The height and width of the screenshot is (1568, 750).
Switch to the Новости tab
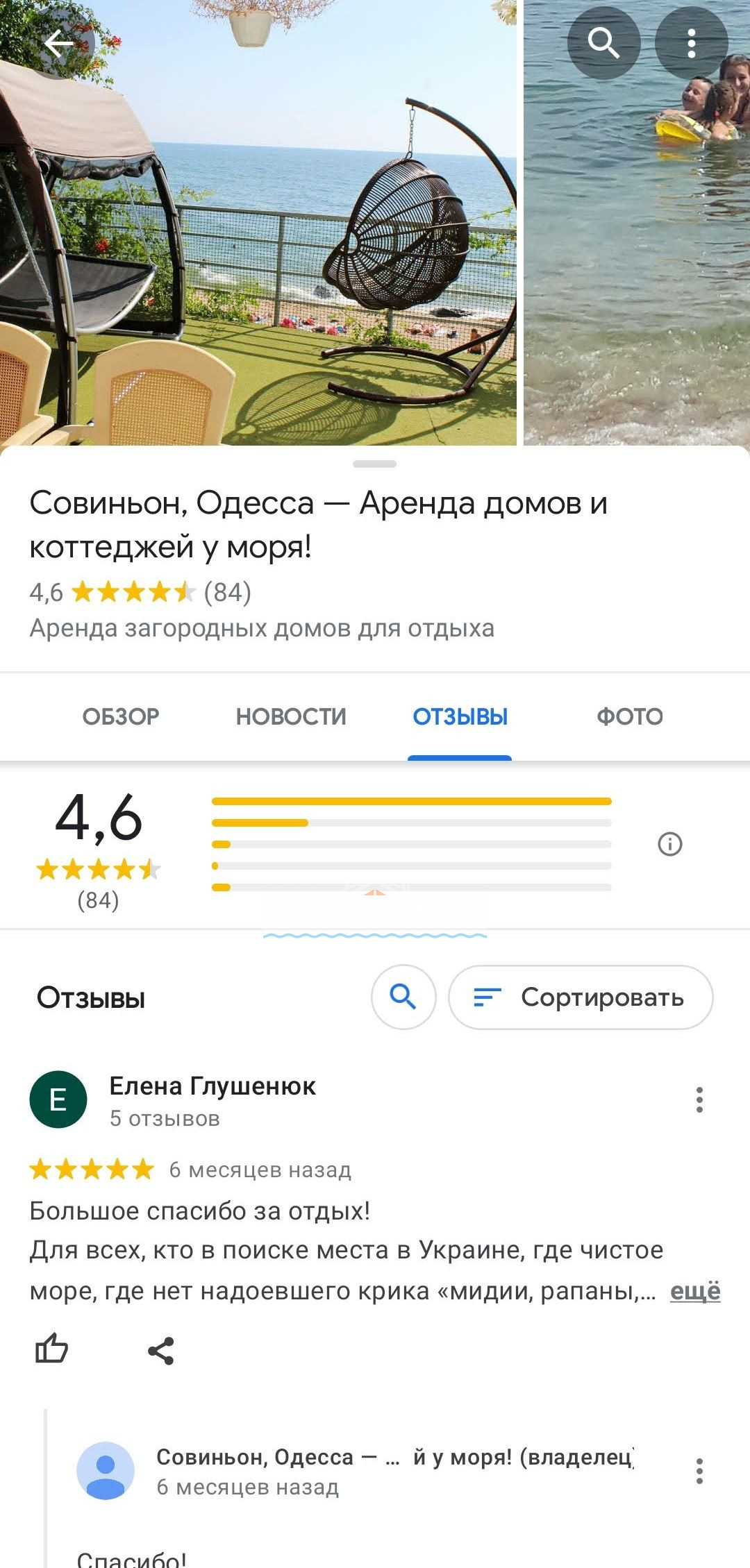point(291,716)
